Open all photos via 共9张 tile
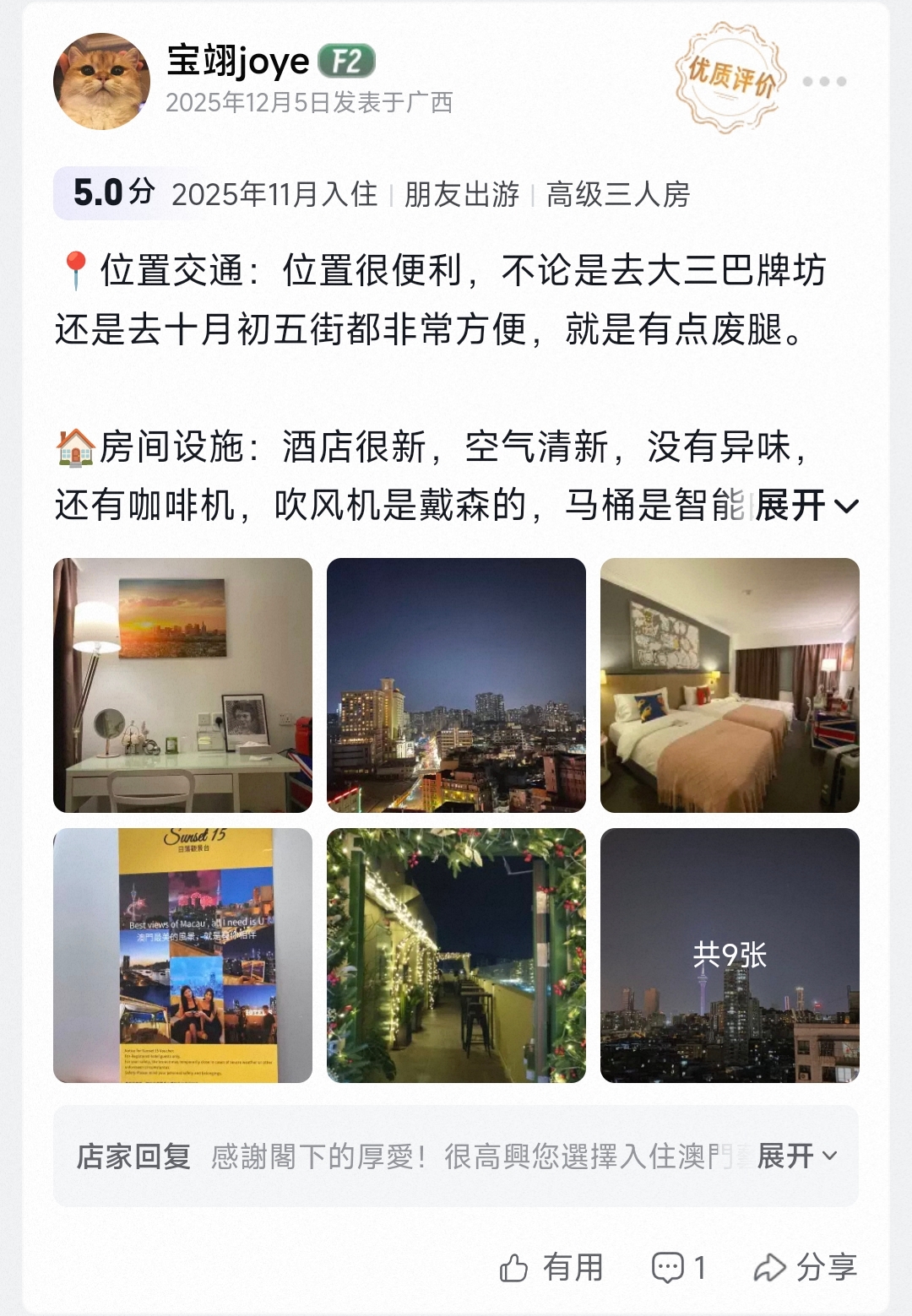 tap(730, 955)
